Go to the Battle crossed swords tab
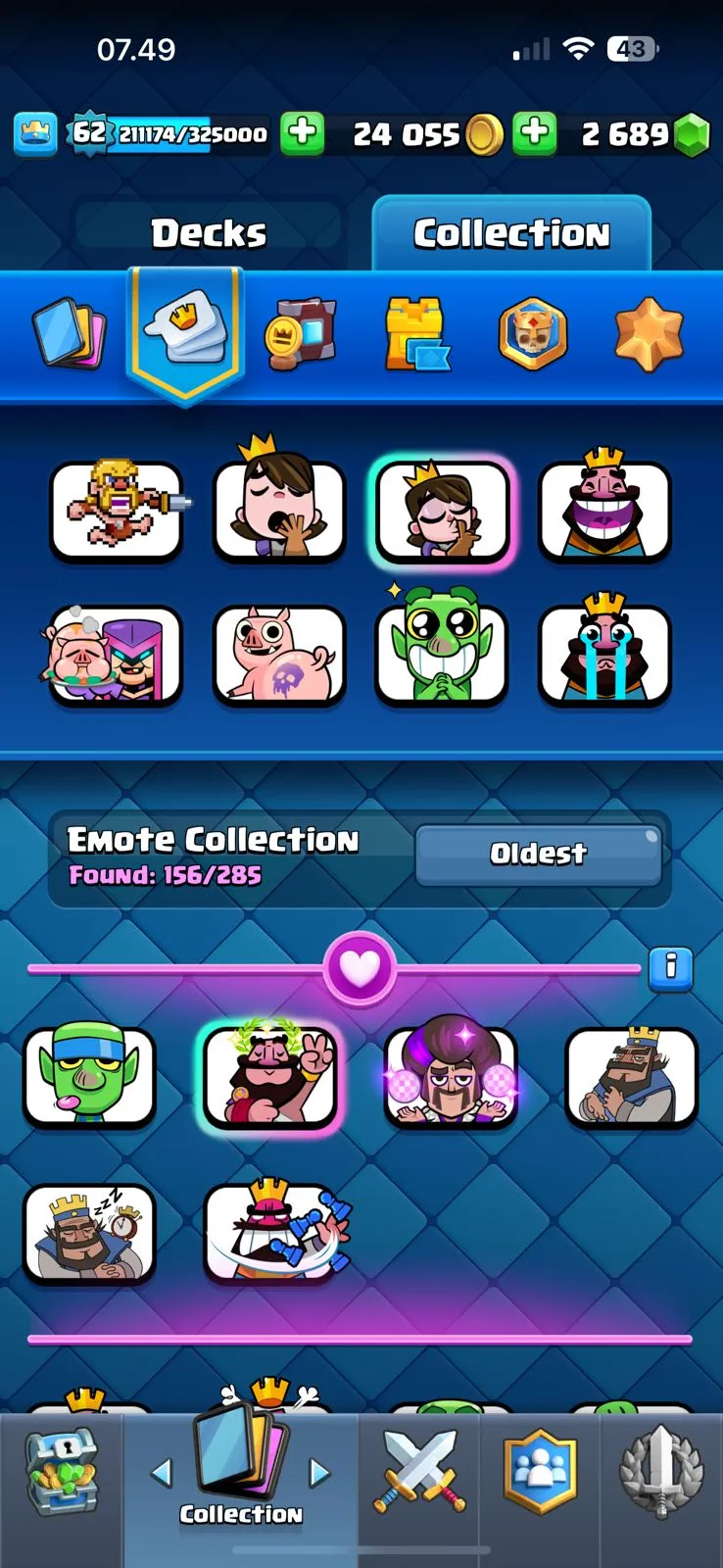The width and height of the screenshot is (723, 1568). pyautogui.click(x=419, y=1473)
